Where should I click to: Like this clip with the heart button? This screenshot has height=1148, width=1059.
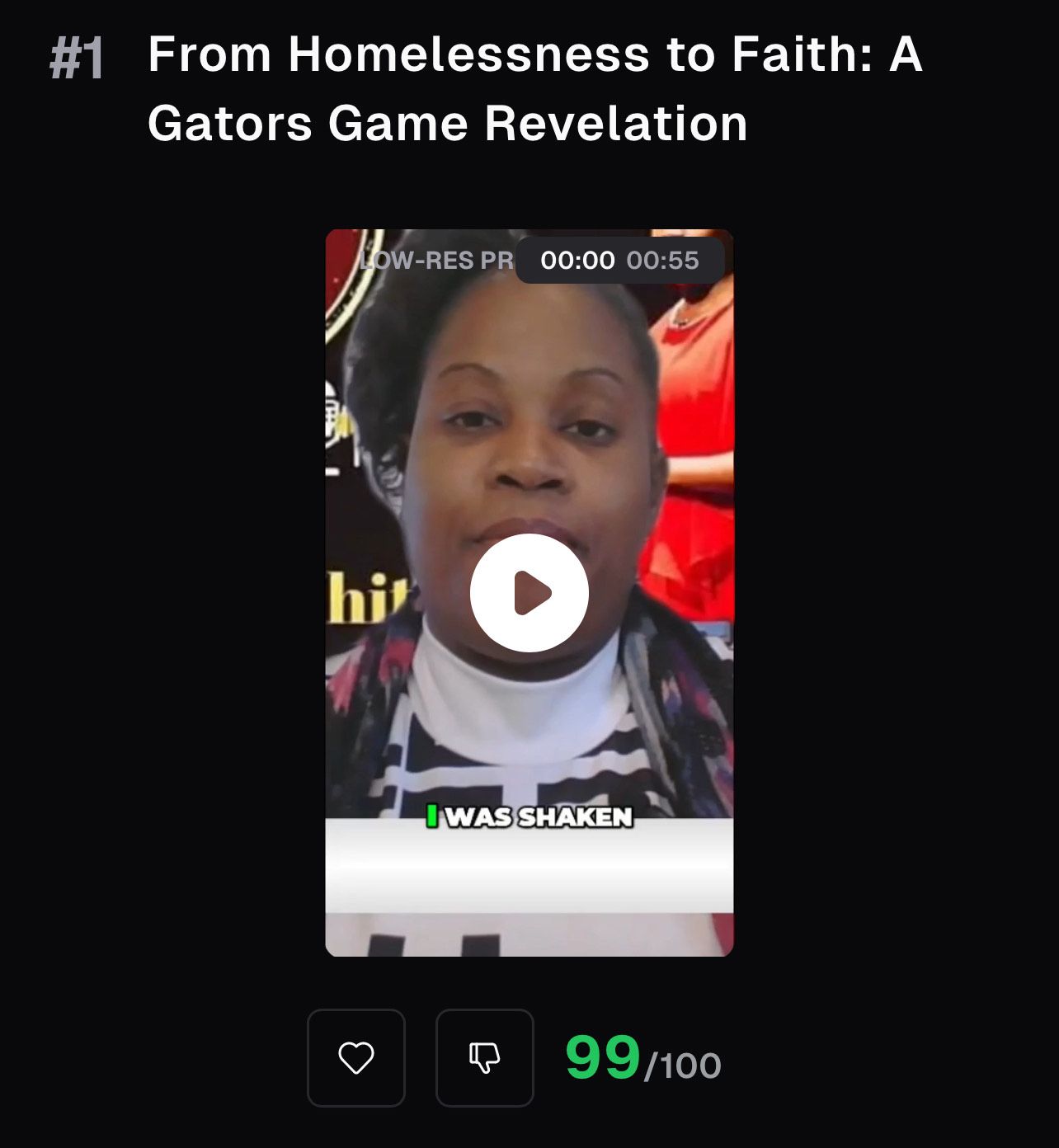pos(356,1057)
